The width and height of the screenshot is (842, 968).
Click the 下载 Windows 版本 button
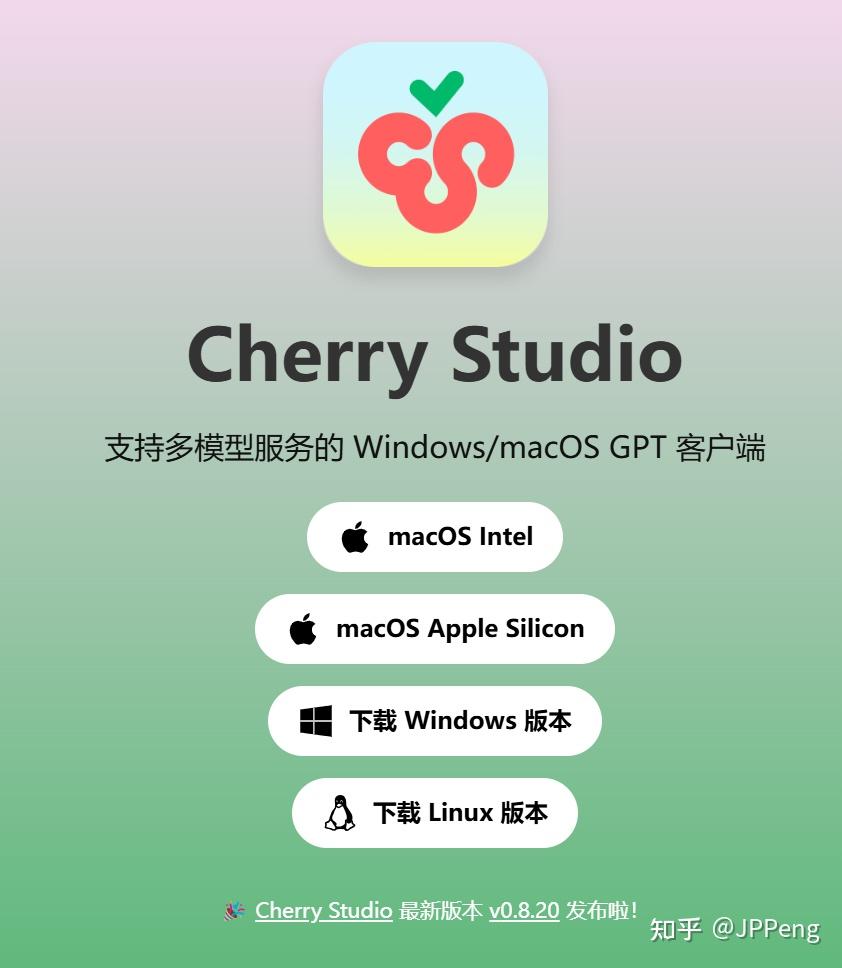(x=434, y=720)
